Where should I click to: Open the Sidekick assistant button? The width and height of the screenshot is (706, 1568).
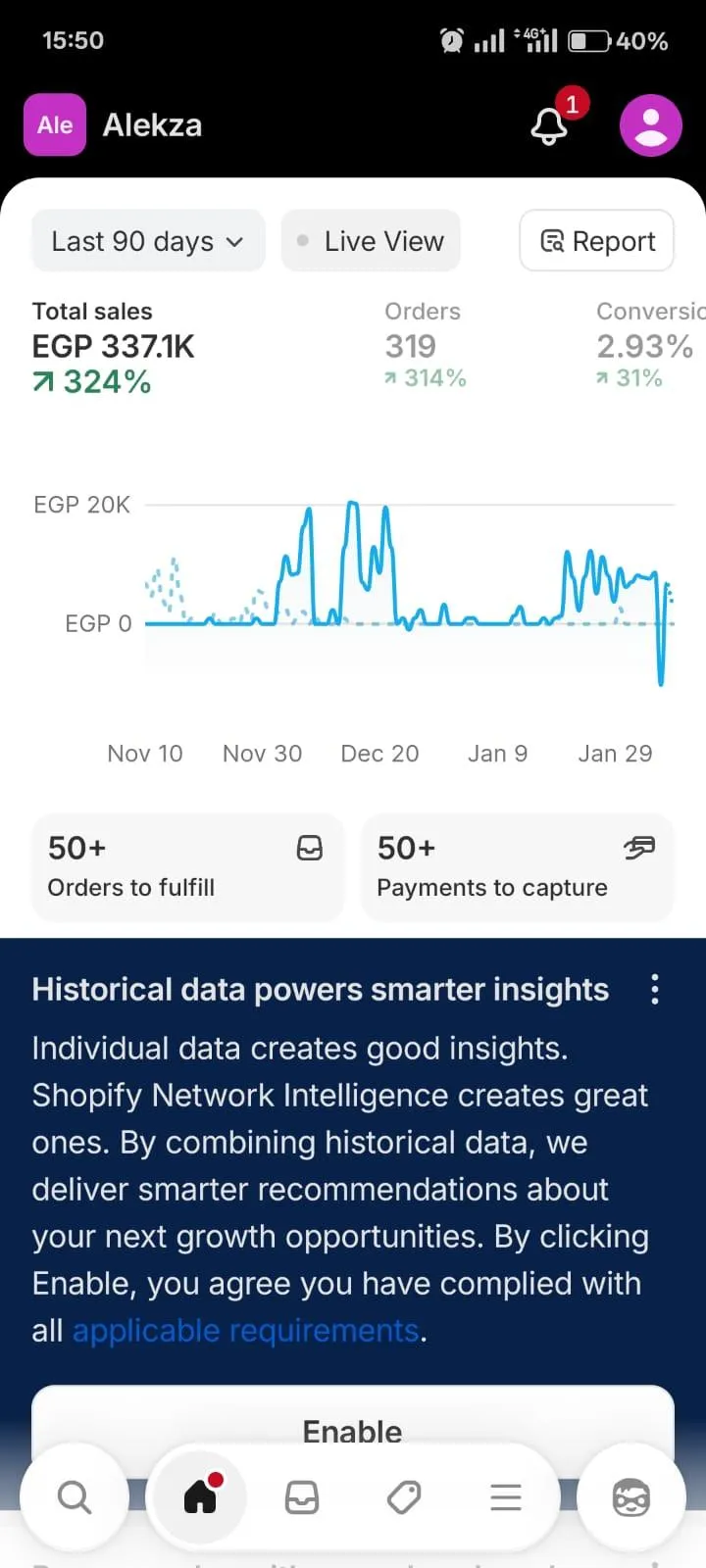pyautogui.click(x=630, y=1497)
